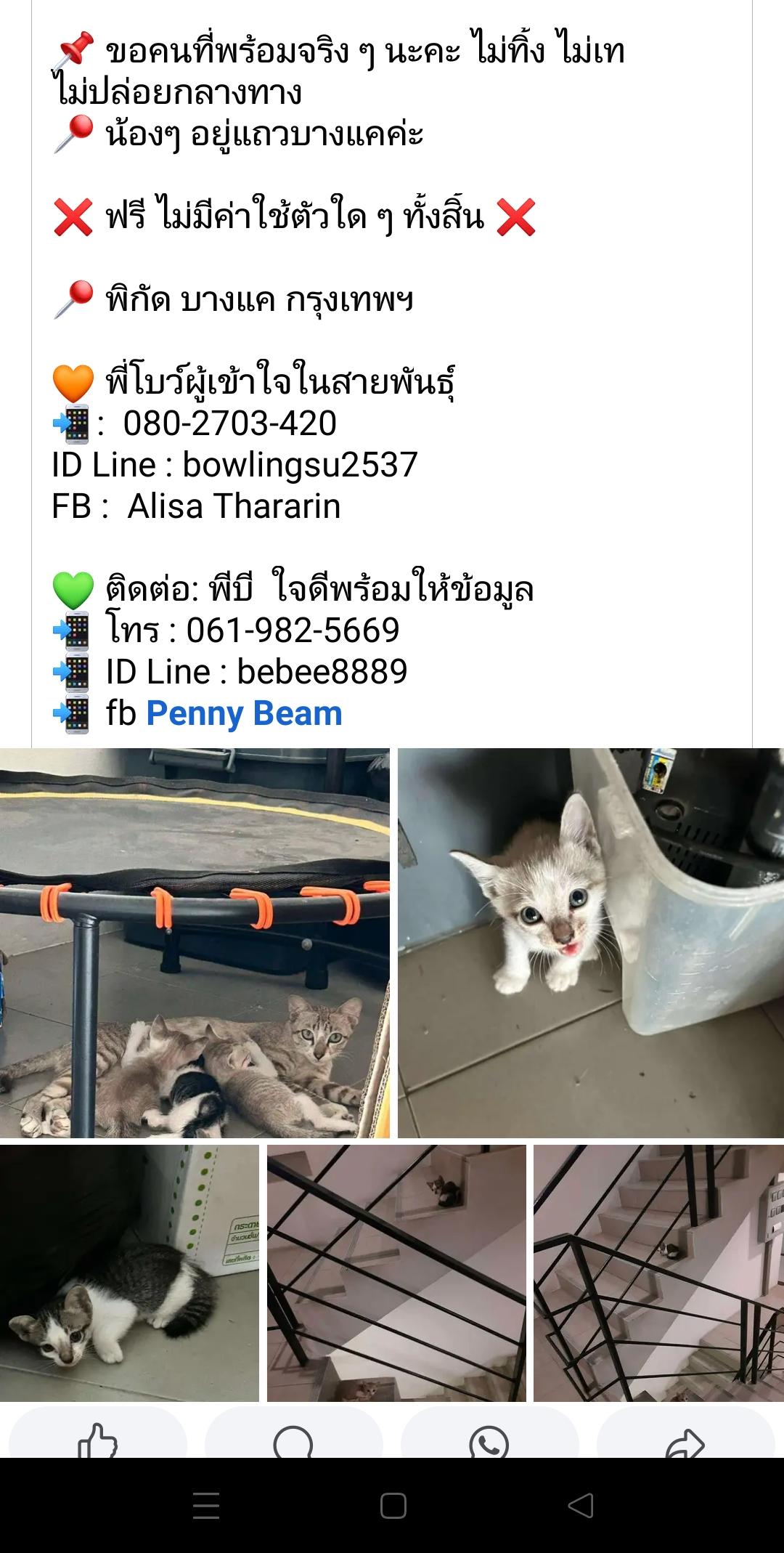Go back using the system navigation bar
The width and height of the screenshot is (784, 1553).
580,1506
